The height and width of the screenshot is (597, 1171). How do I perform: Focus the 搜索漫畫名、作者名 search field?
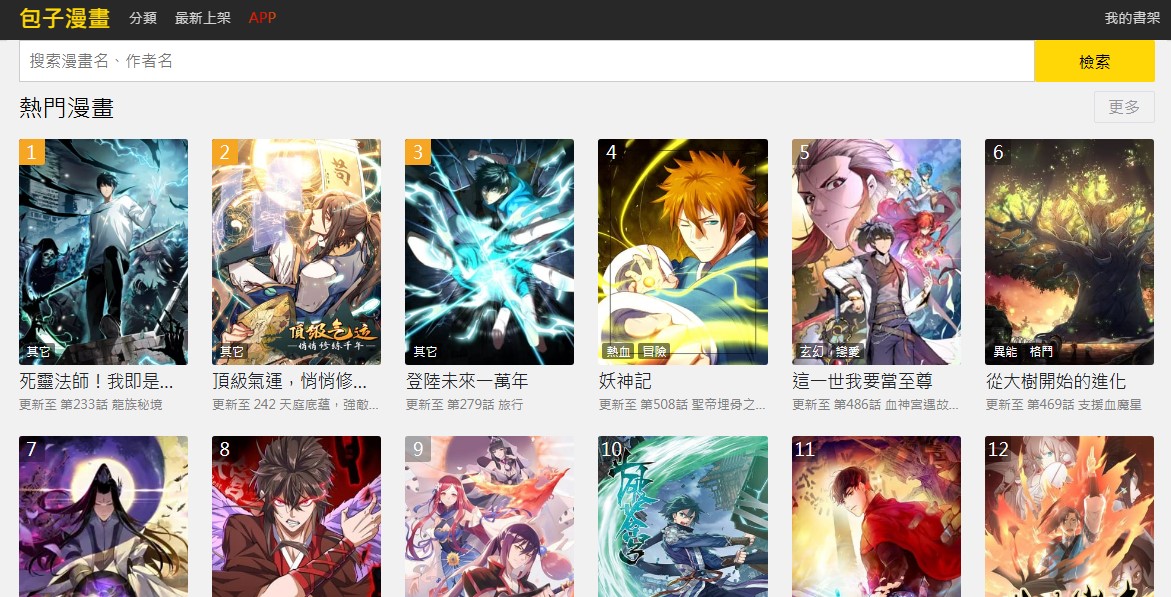(x=526, y=61)
